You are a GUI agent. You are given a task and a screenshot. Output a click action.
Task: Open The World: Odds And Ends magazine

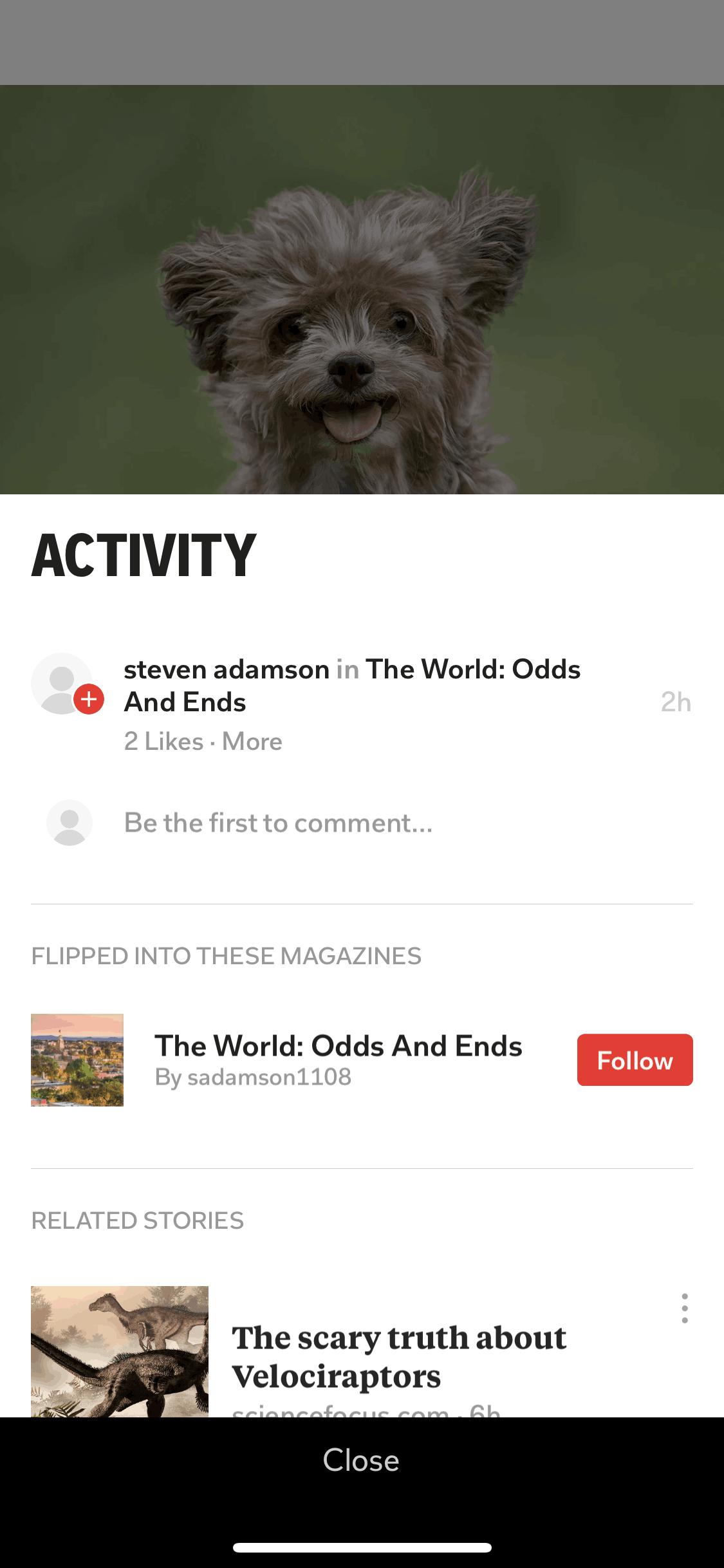click(338, 1047)
